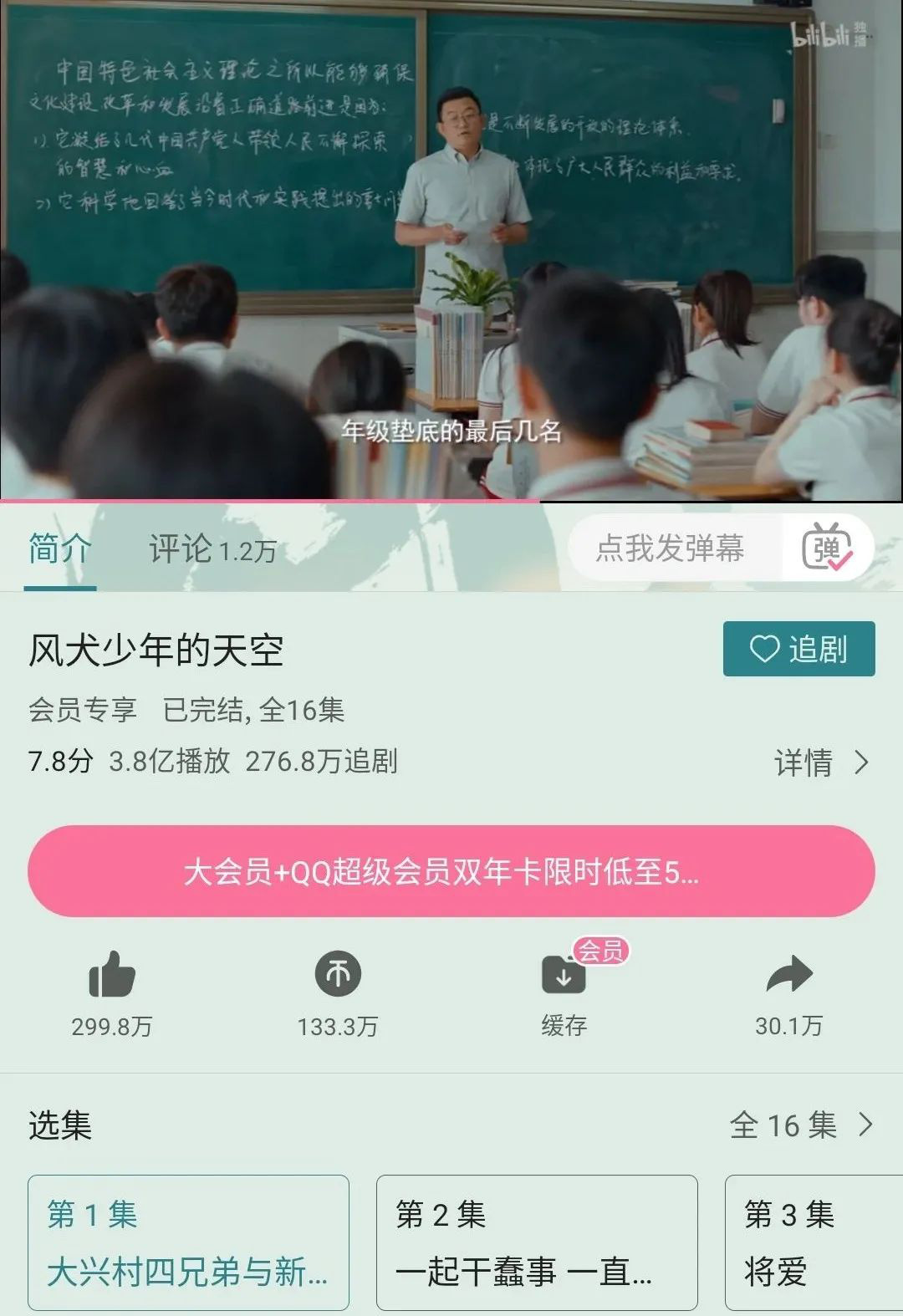
Task: Open episode 第 3 集 将爱
Action: (x=813, y=1242)
